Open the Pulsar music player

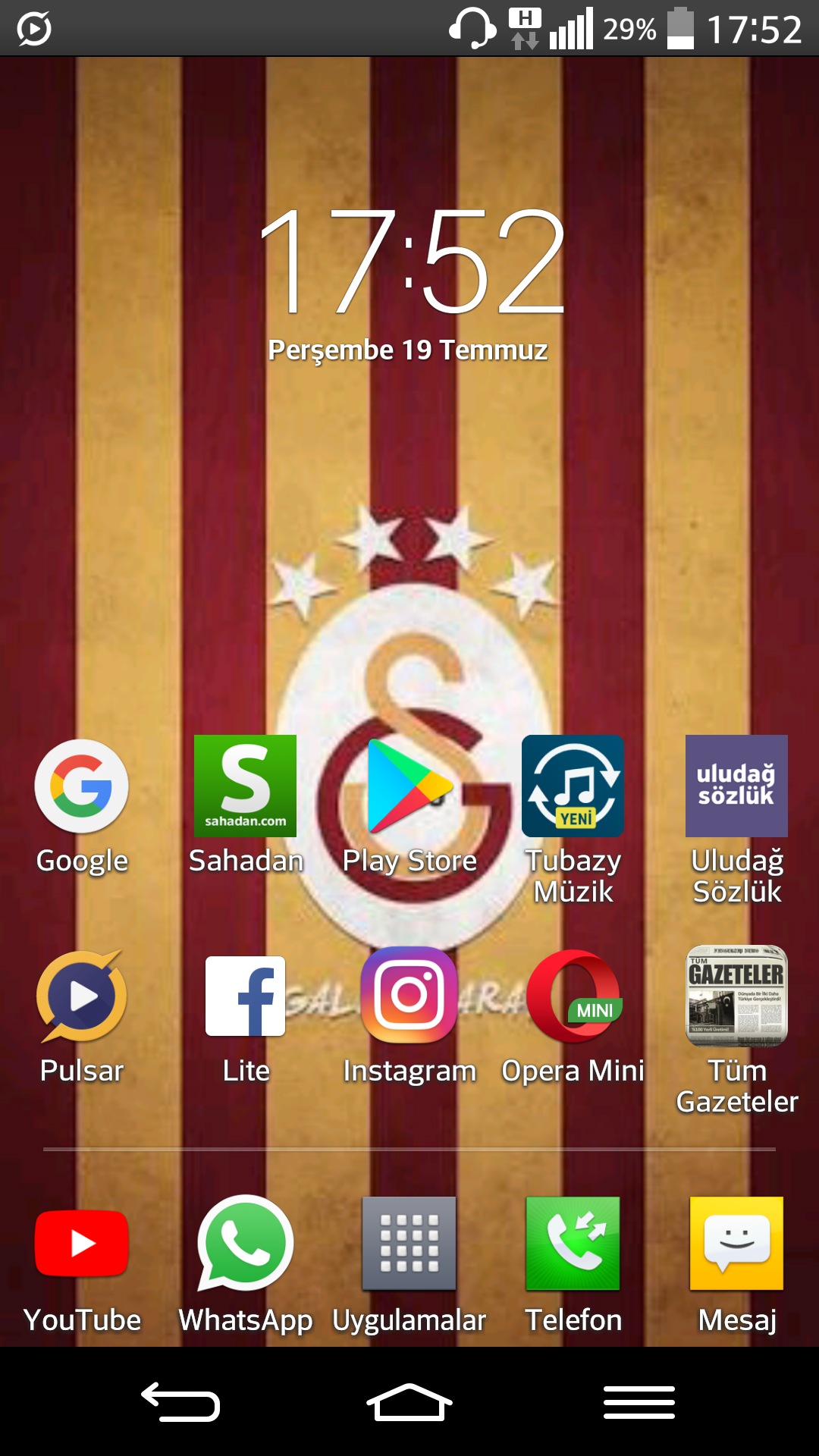click(82, 996)
